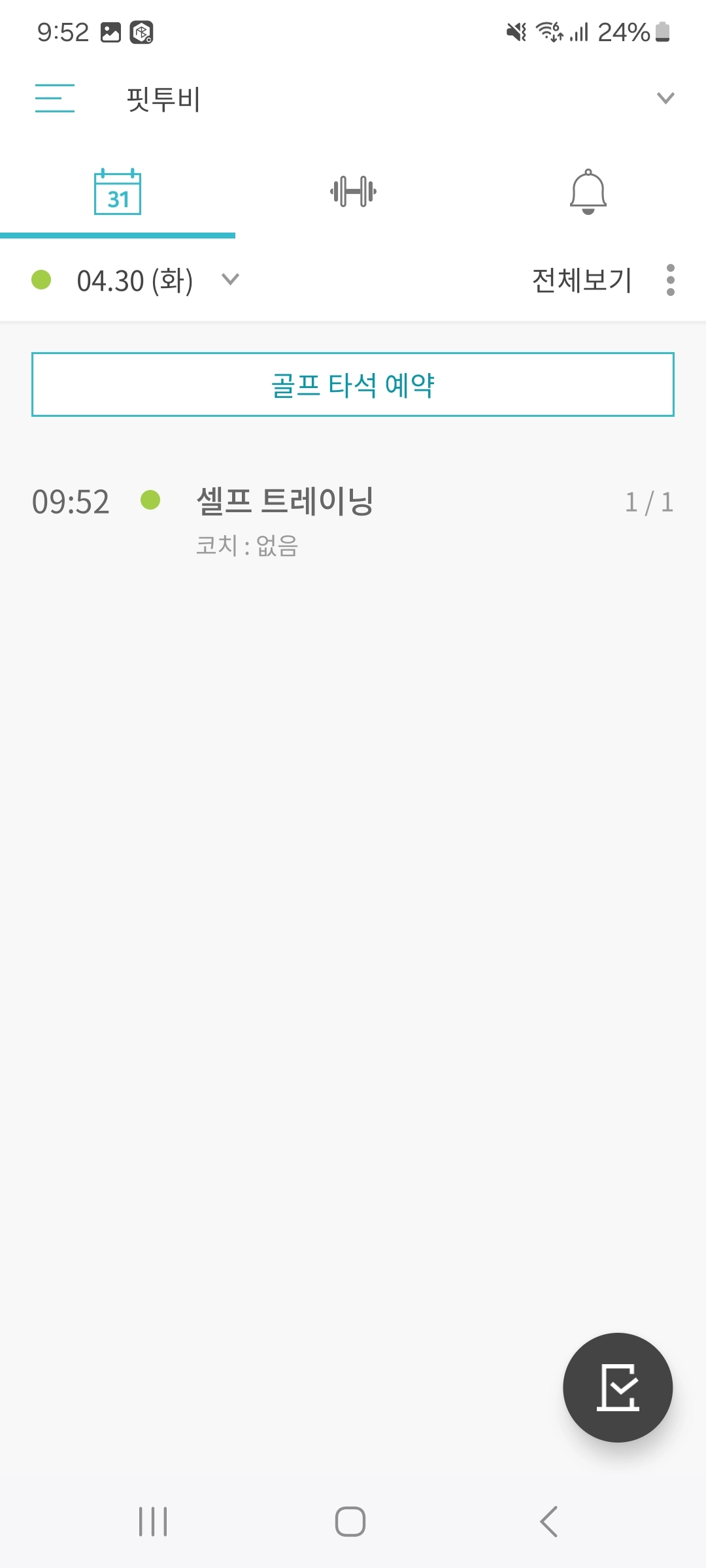The height and width of the screenshot is (1568, 706).
Task: Switch to the calendar schedule tab
Action: tap(118, 192)
